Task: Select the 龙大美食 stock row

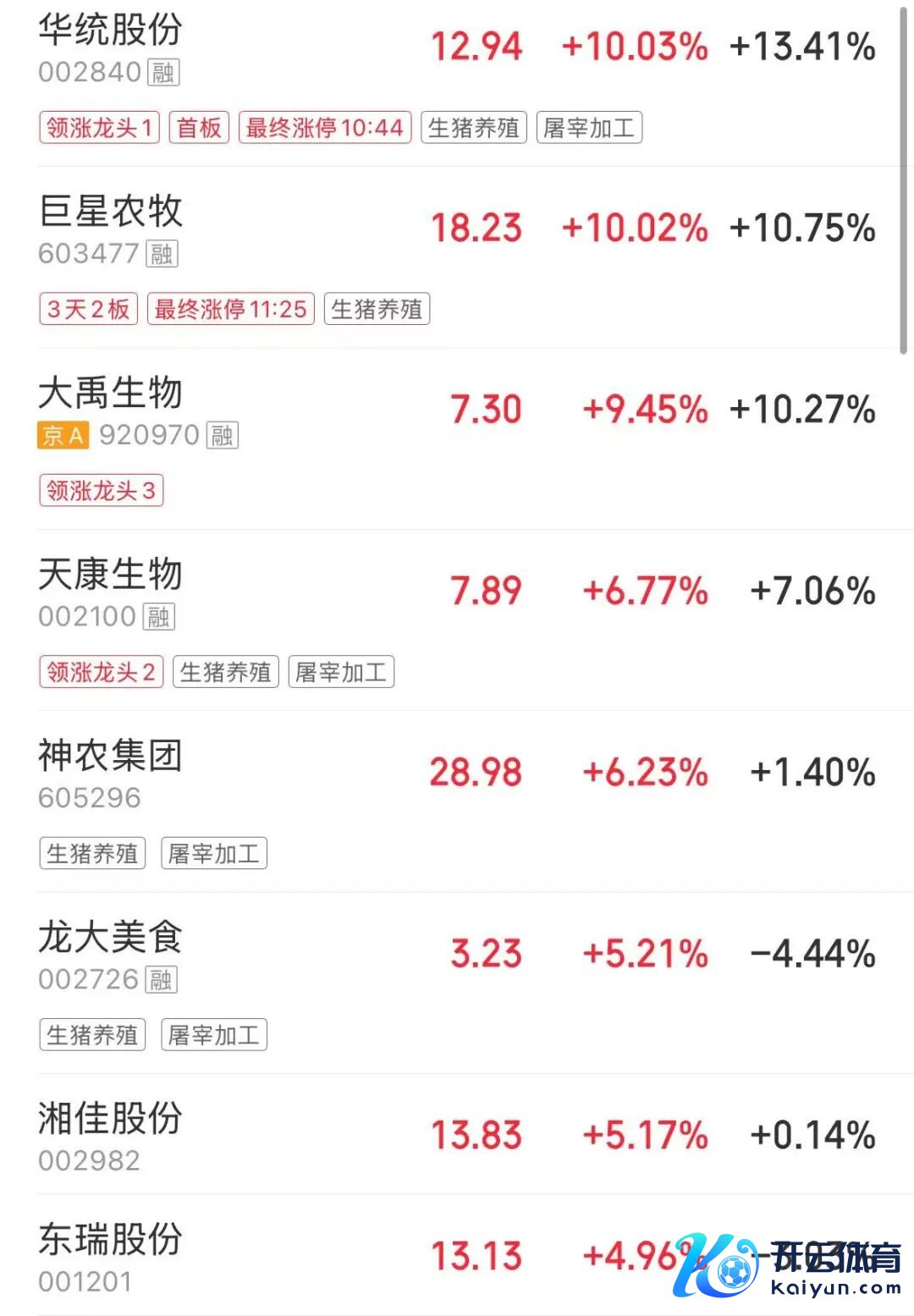Action: [111, 938]
